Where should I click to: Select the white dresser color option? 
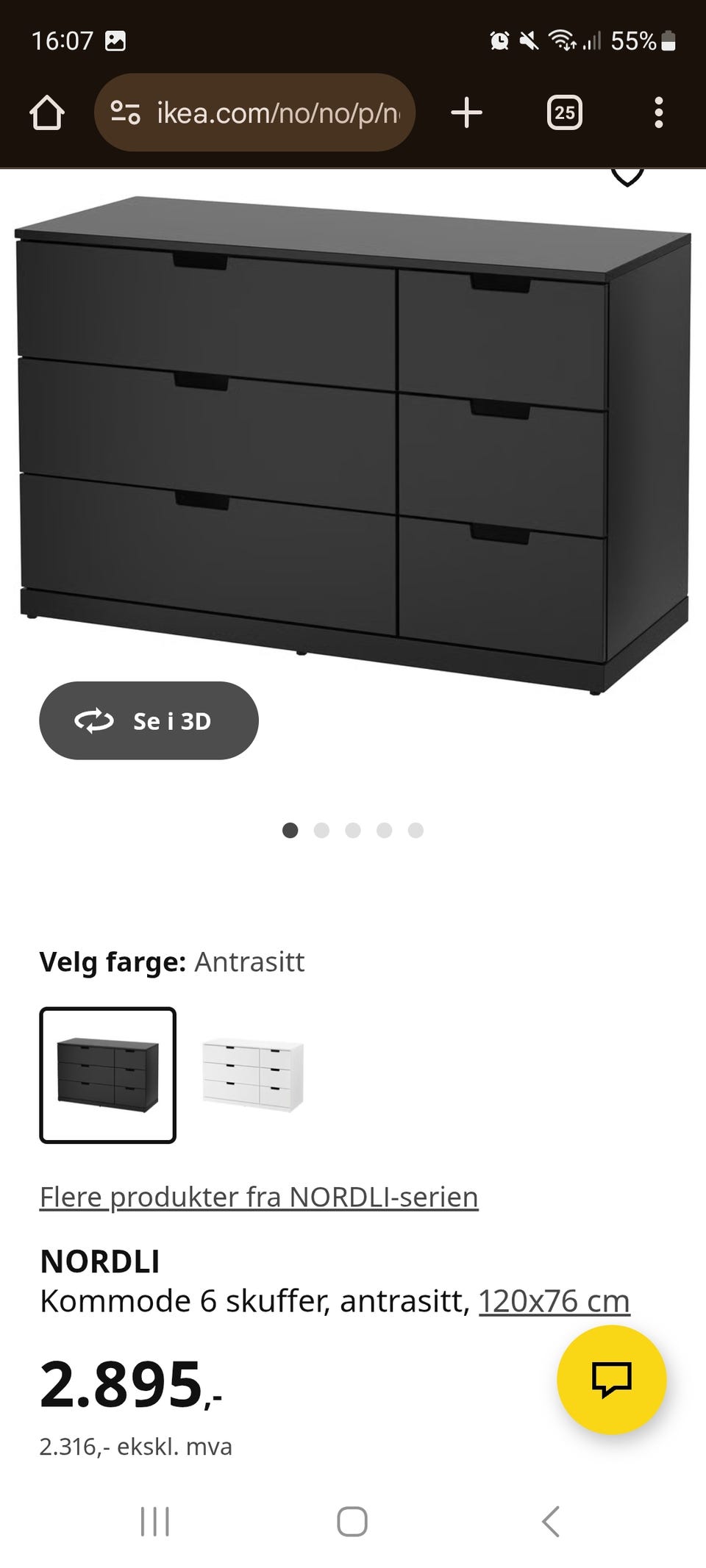[x=252, y=1075]
